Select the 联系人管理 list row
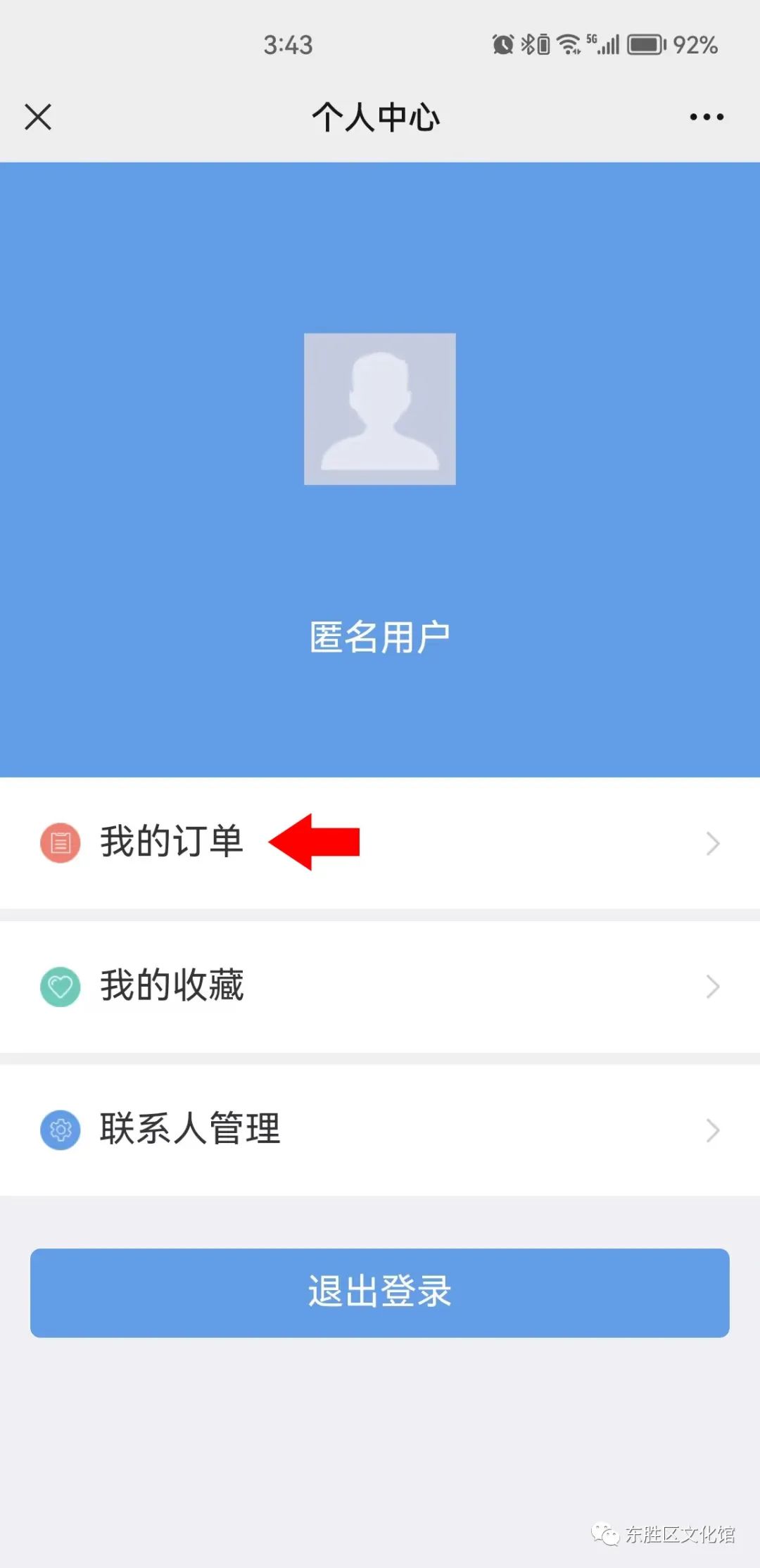 (190, 1130)
